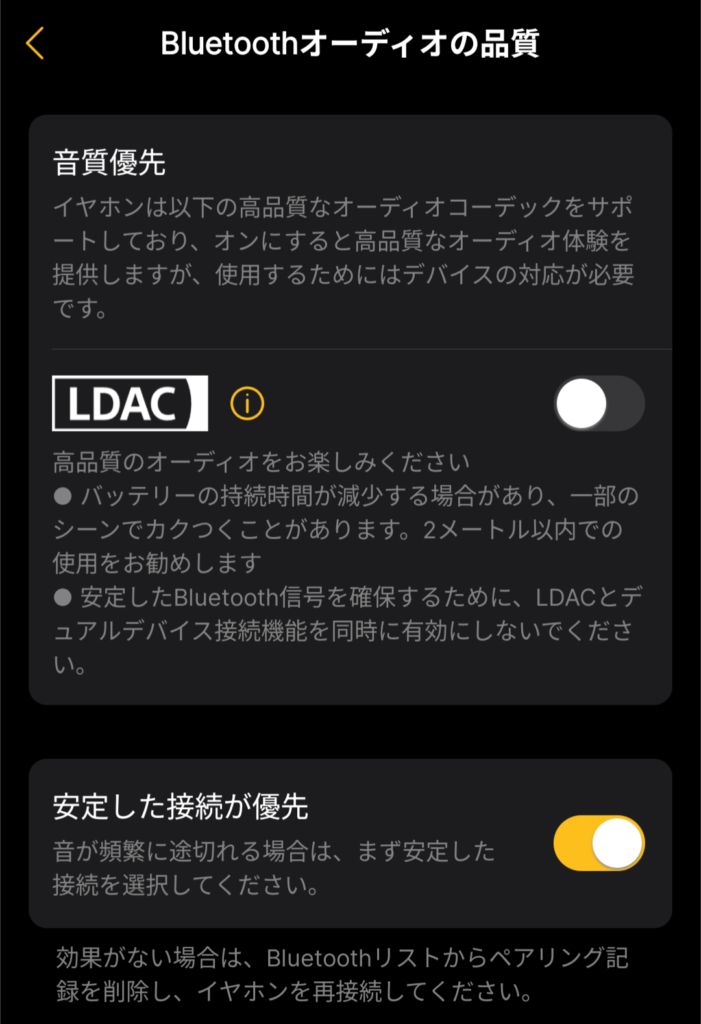Turn off 安定した接続が優先 switch
This screenshot has width=701, height=1024.
(x=599, y=843)
